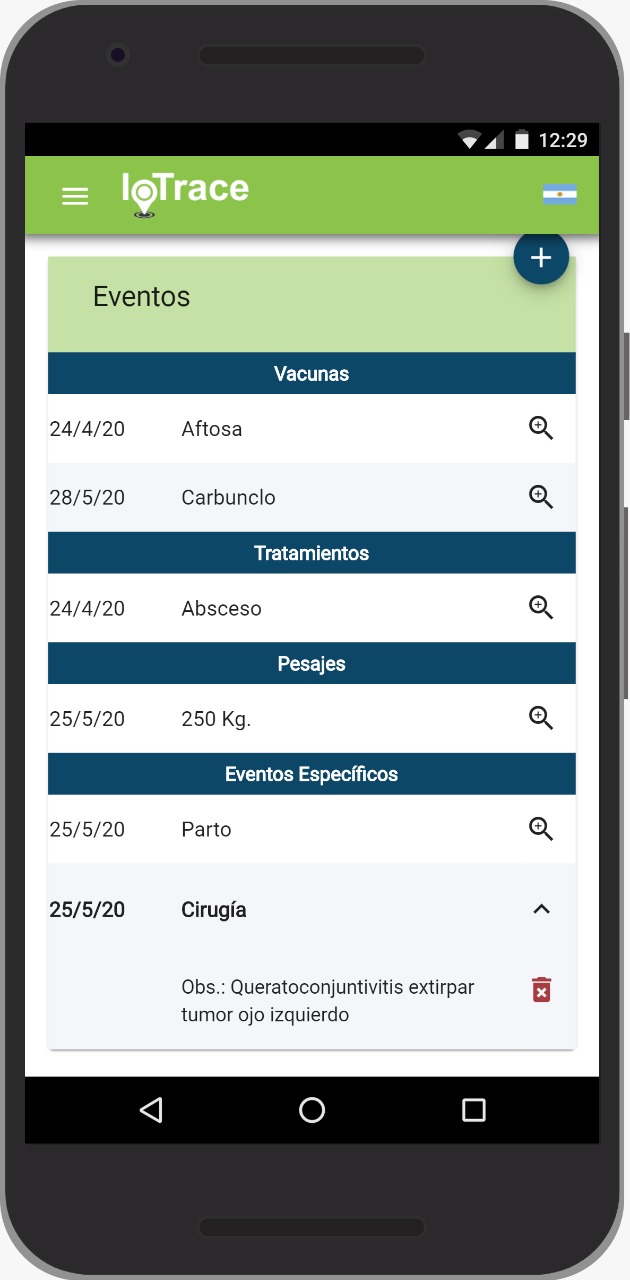View details of the 250 Kg. weighing
The height and width of the screenshot is (1280, 630).
pyautogui.click(x=541, y=718)
